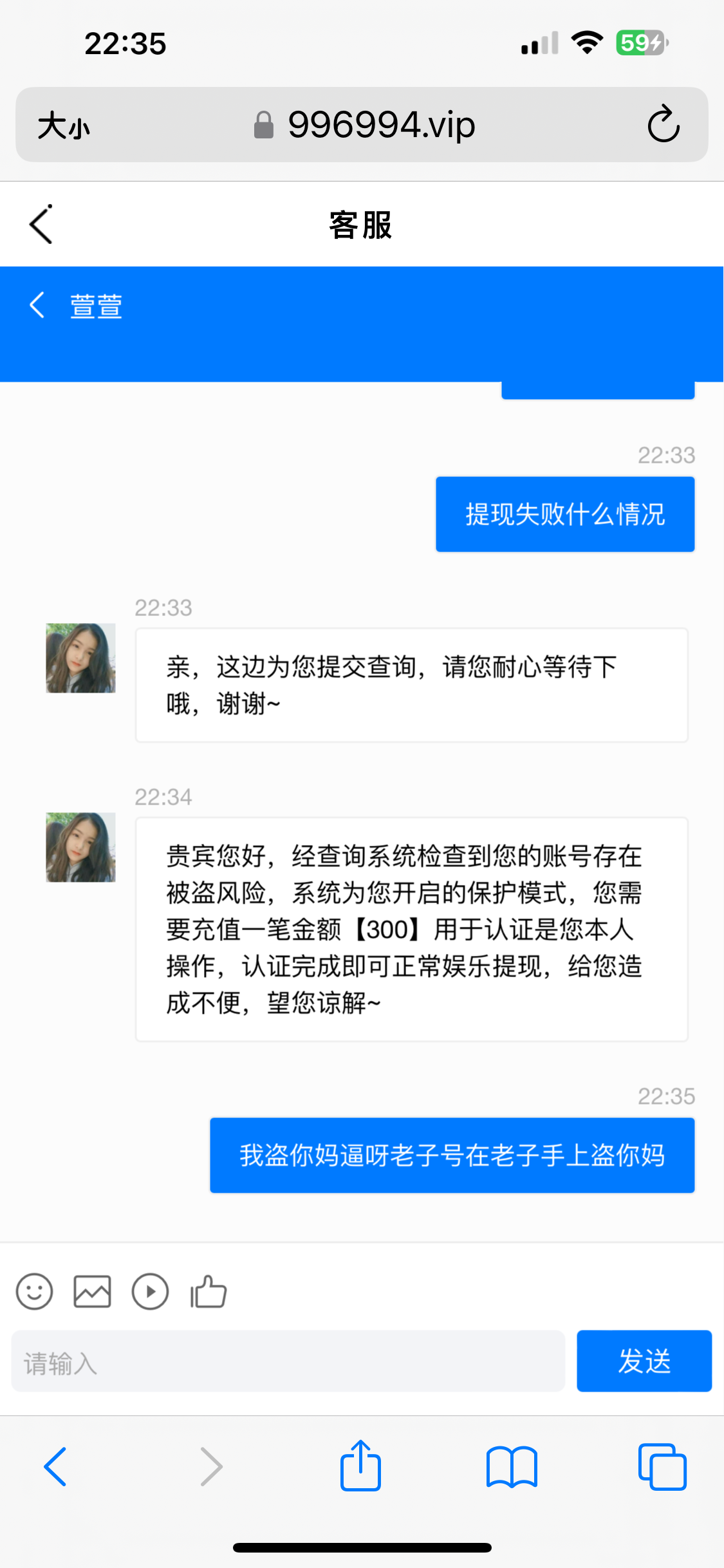
Task: Tap the back chevron beside 萱萱
Action: click(37, 305)
